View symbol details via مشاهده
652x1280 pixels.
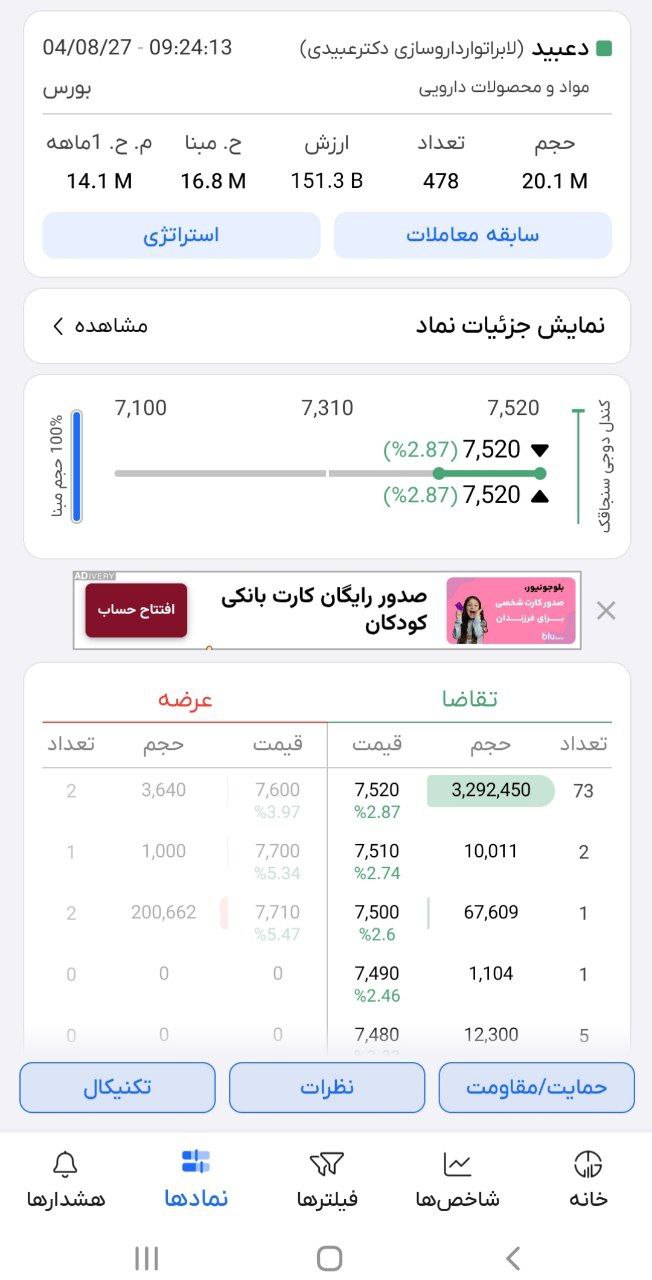pos(100,326)
